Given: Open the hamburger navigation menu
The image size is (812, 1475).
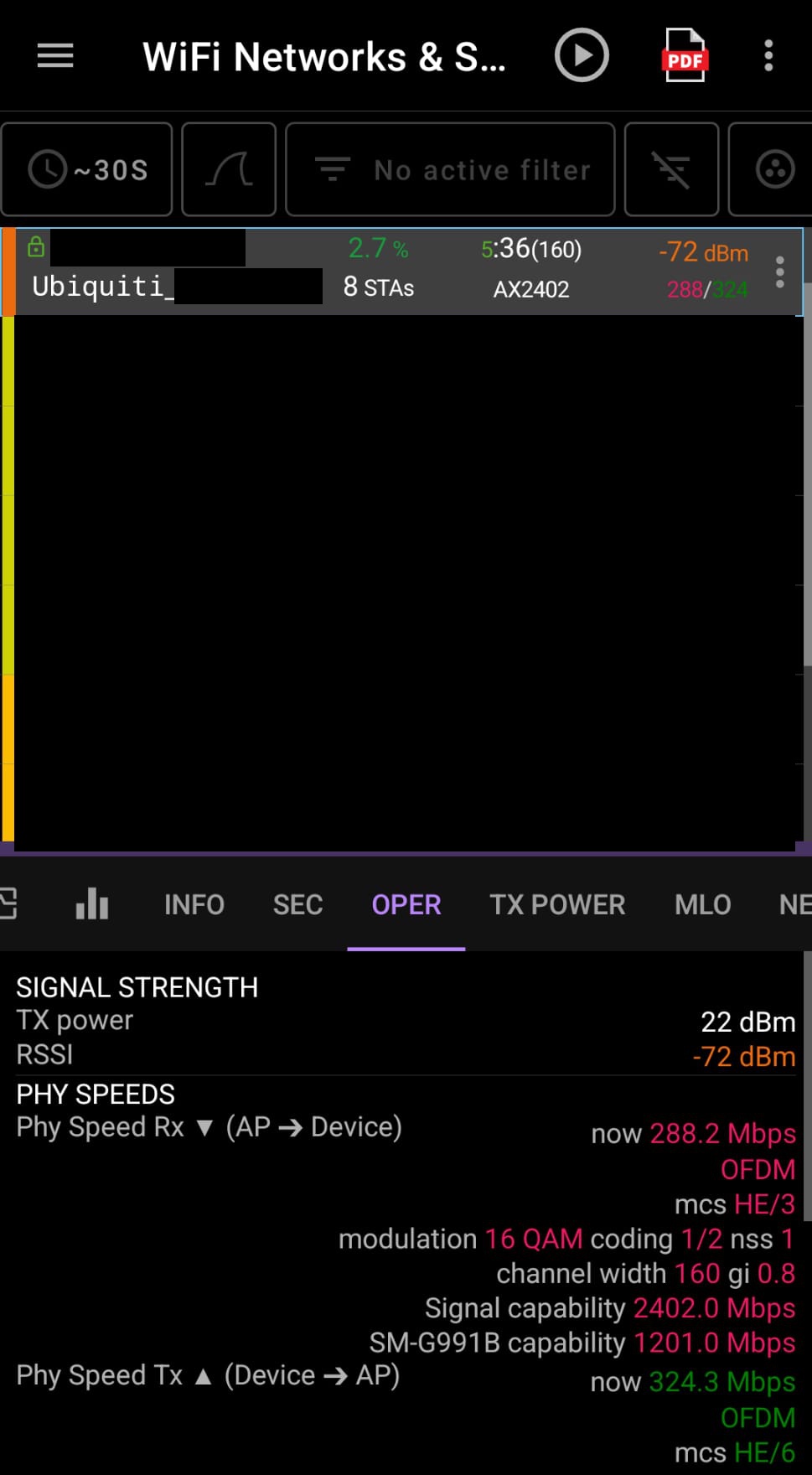Looking at the screenshot, I should coord(55,56).
